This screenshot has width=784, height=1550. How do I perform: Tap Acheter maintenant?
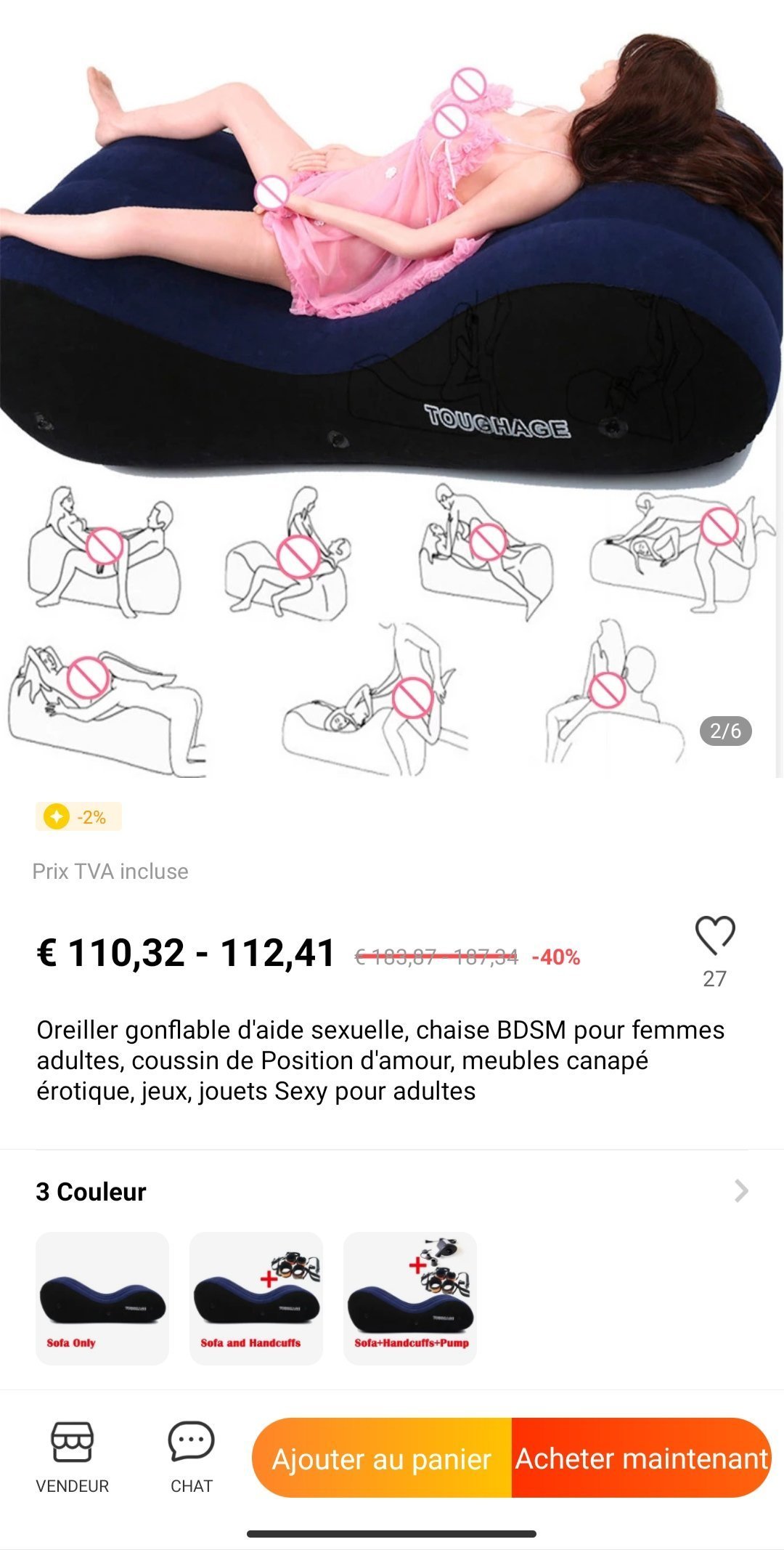[x=642, y=1458]
